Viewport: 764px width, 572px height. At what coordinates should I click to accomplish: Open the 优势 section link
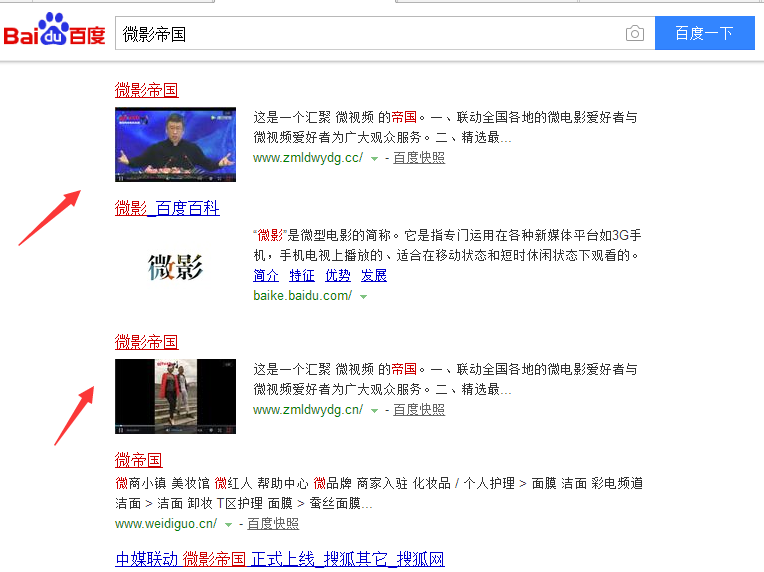pyautogui.click(x=338, y=275)
